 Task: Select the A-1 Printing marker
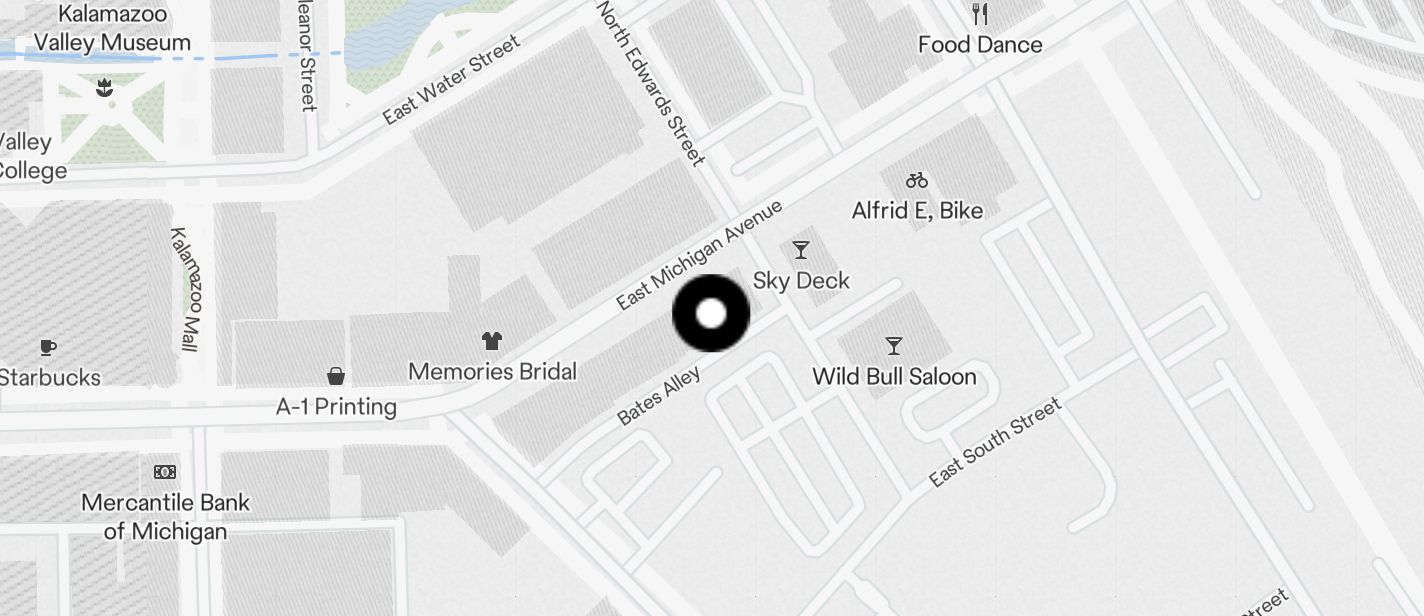pyautogui.click(x=336, y=376)
